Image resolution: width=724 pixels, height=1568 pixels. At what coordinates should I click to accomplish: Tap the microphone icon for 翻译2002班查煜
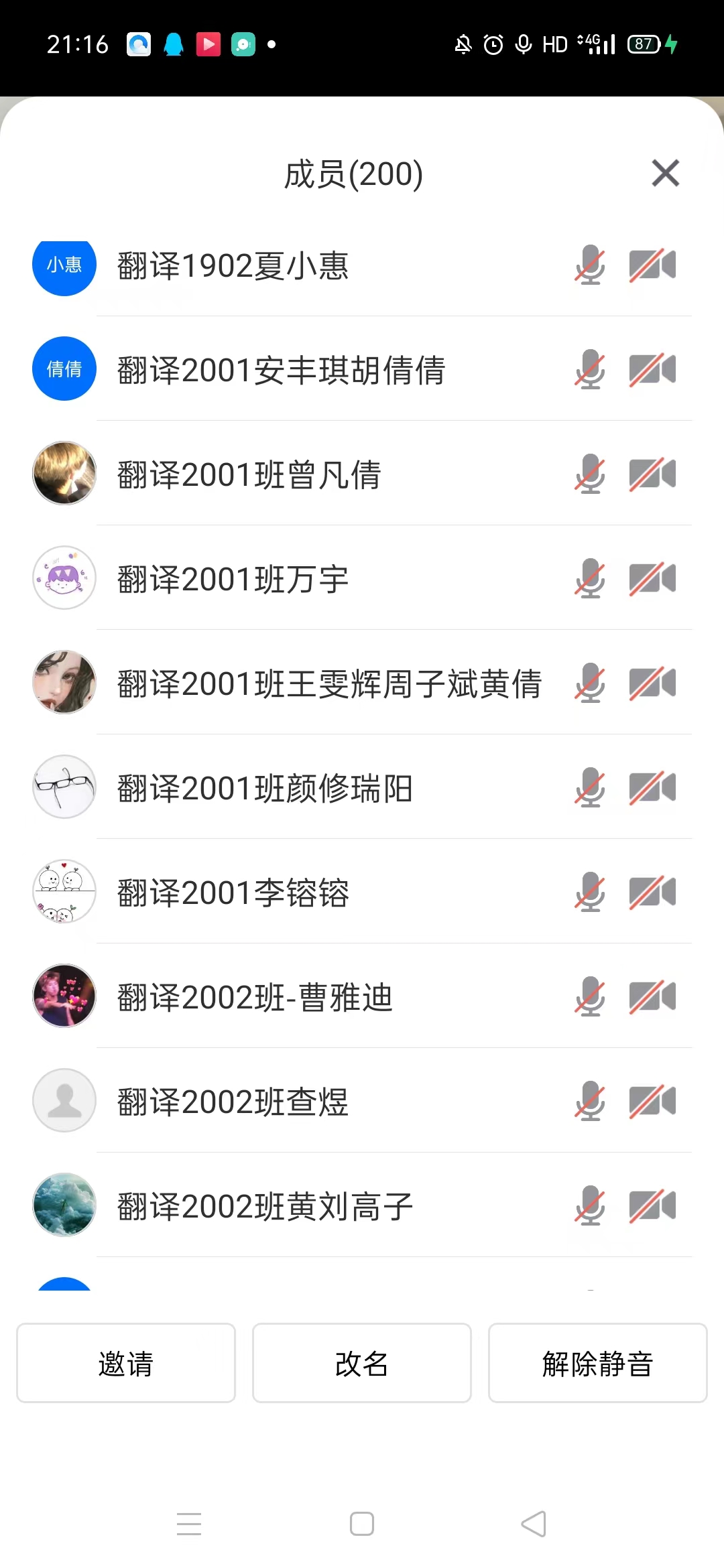[590, 1102]
